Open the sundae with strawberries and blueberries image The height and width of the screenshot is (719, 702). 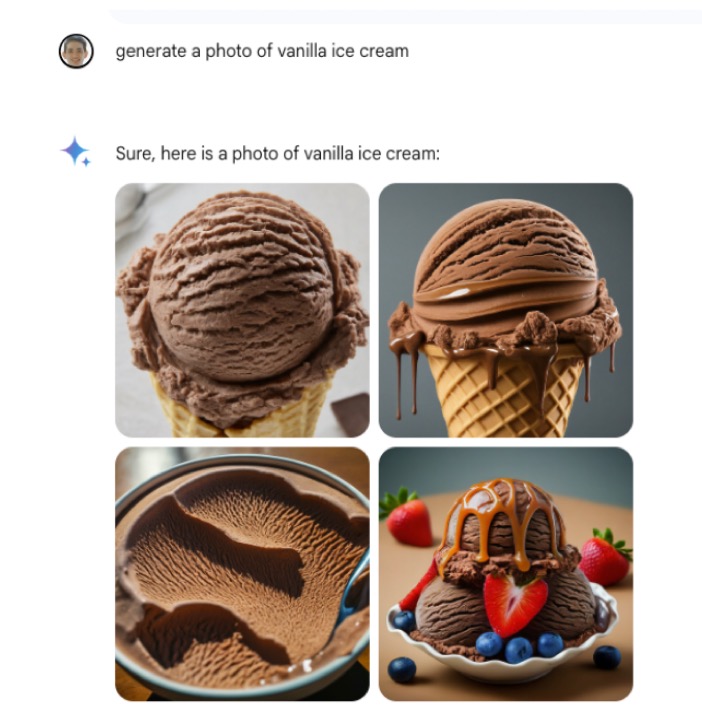click(505, 573)
